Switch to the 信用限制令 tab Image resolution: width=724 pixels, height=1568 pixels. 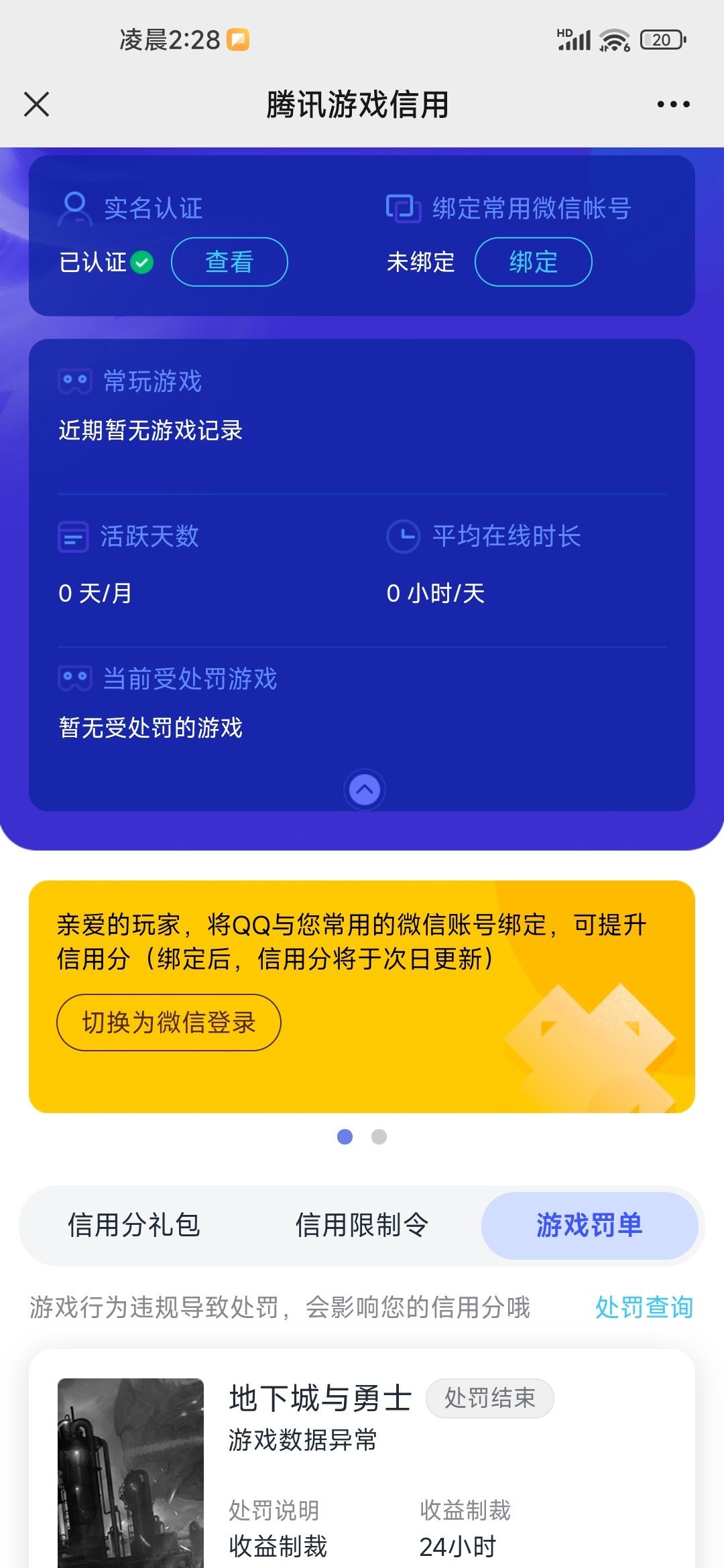click(362, 1225)
